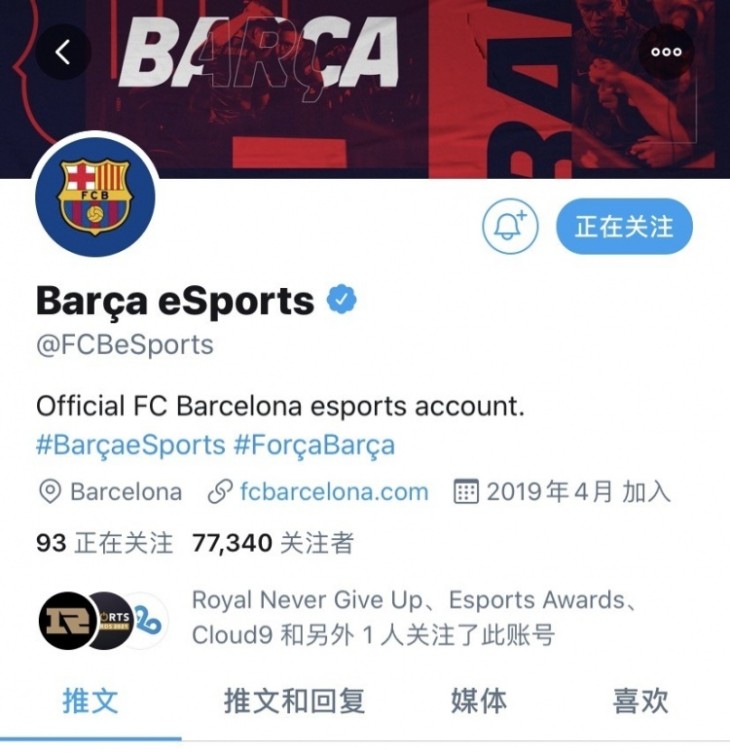View the 93 正在关注 following list
This screenshot has height=753, width=730.
104,543
